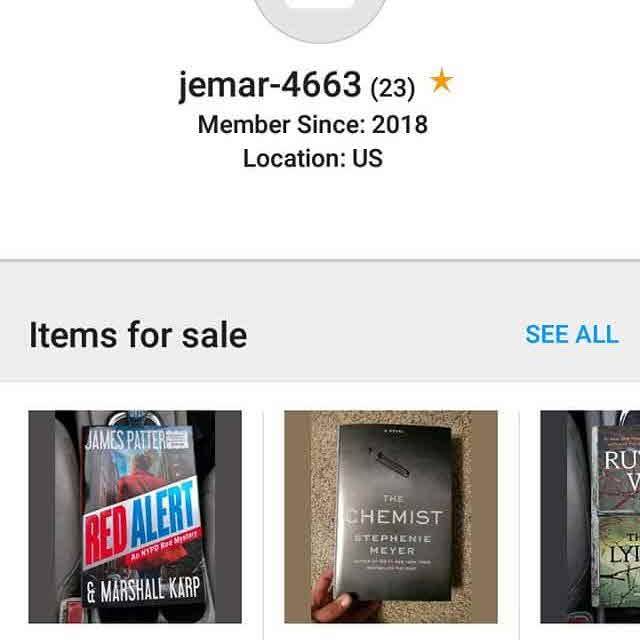Tap SEE ALL items for sale
The height and width of the screenshot is (640, 640).
571,334
